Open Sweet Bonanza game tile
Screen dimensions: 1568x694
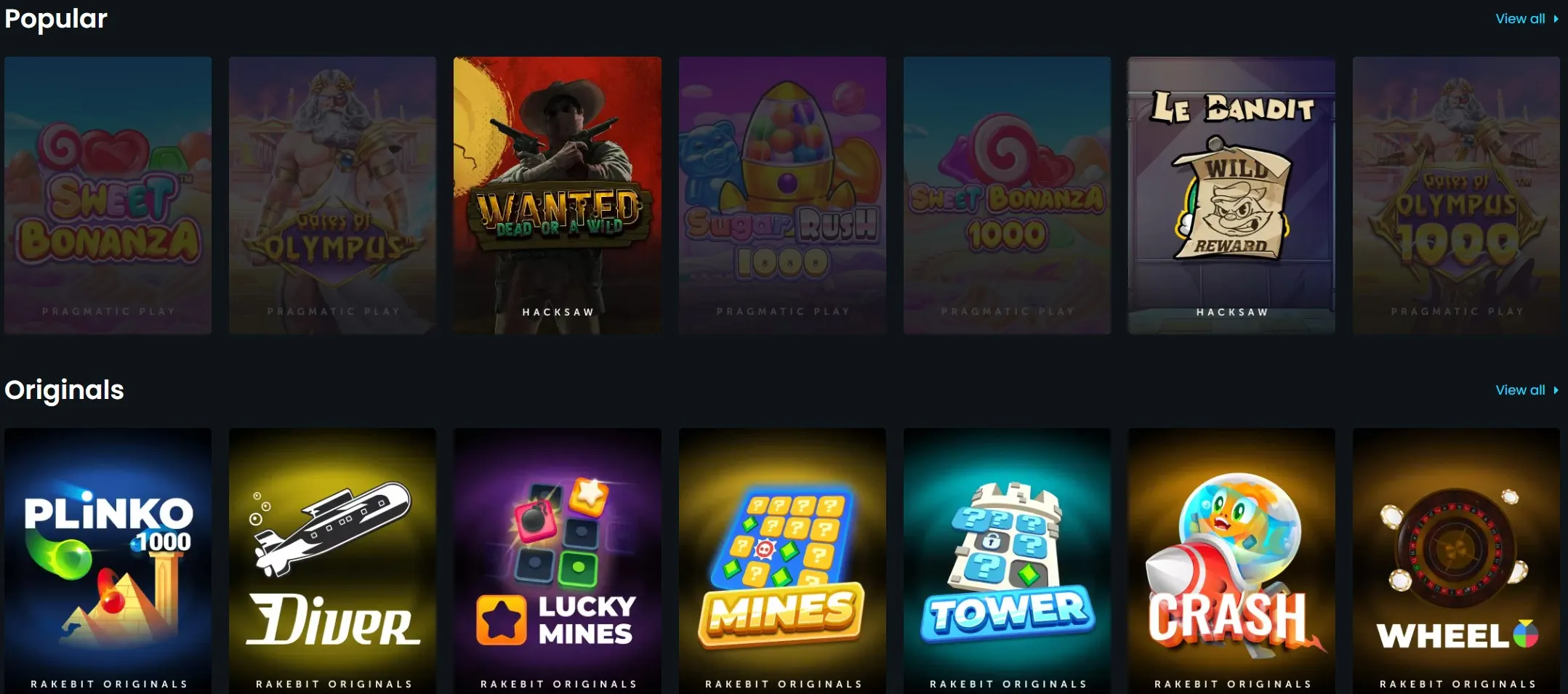[108, 195]
